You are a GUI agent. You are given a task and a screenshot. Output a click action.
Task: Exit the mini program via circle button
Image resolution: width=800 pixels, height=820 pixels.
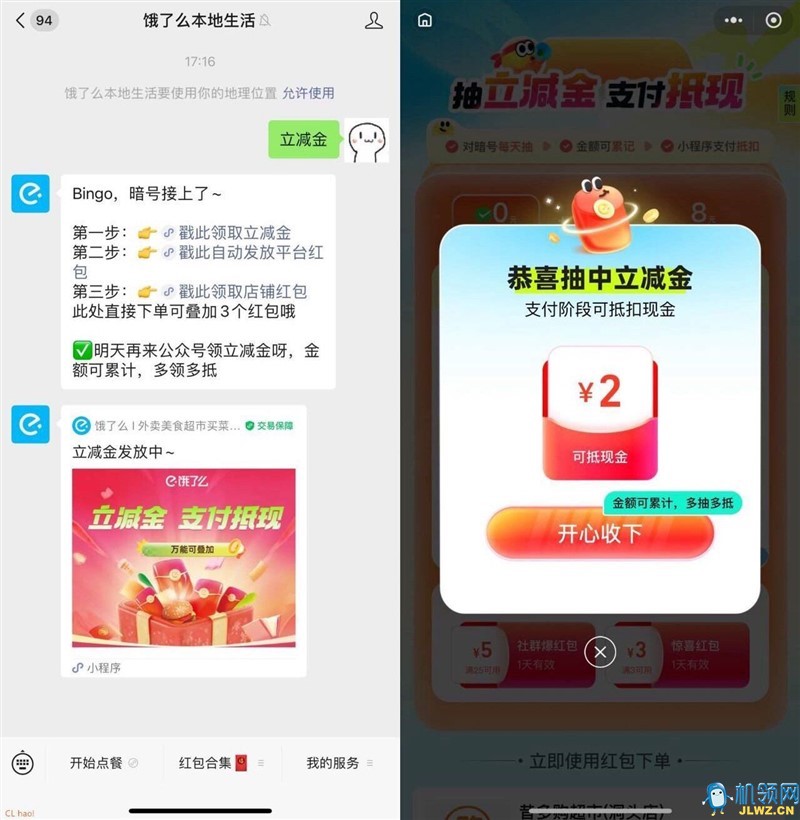tap(773, 20)
